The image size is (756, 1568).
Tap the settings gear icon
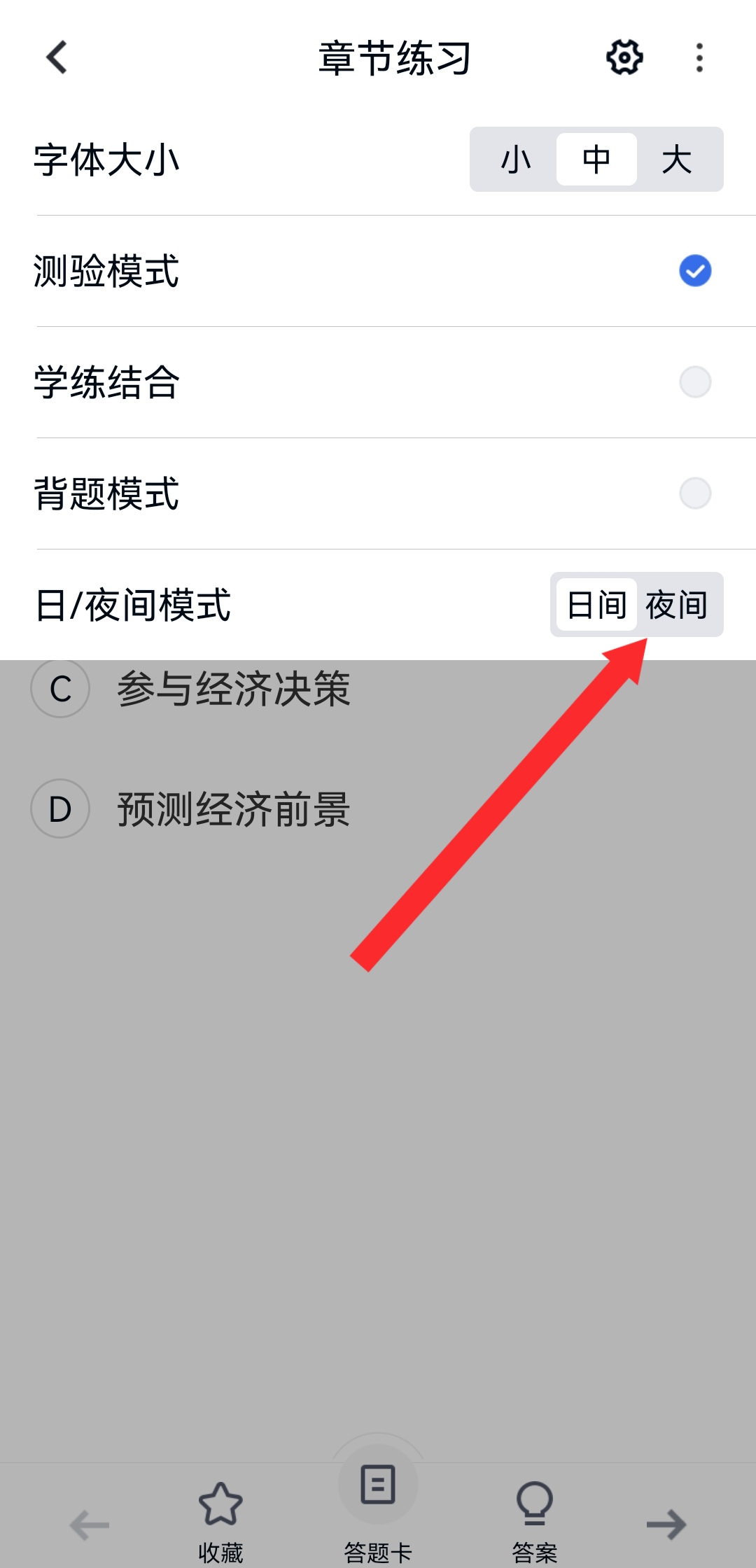[624, 57]
